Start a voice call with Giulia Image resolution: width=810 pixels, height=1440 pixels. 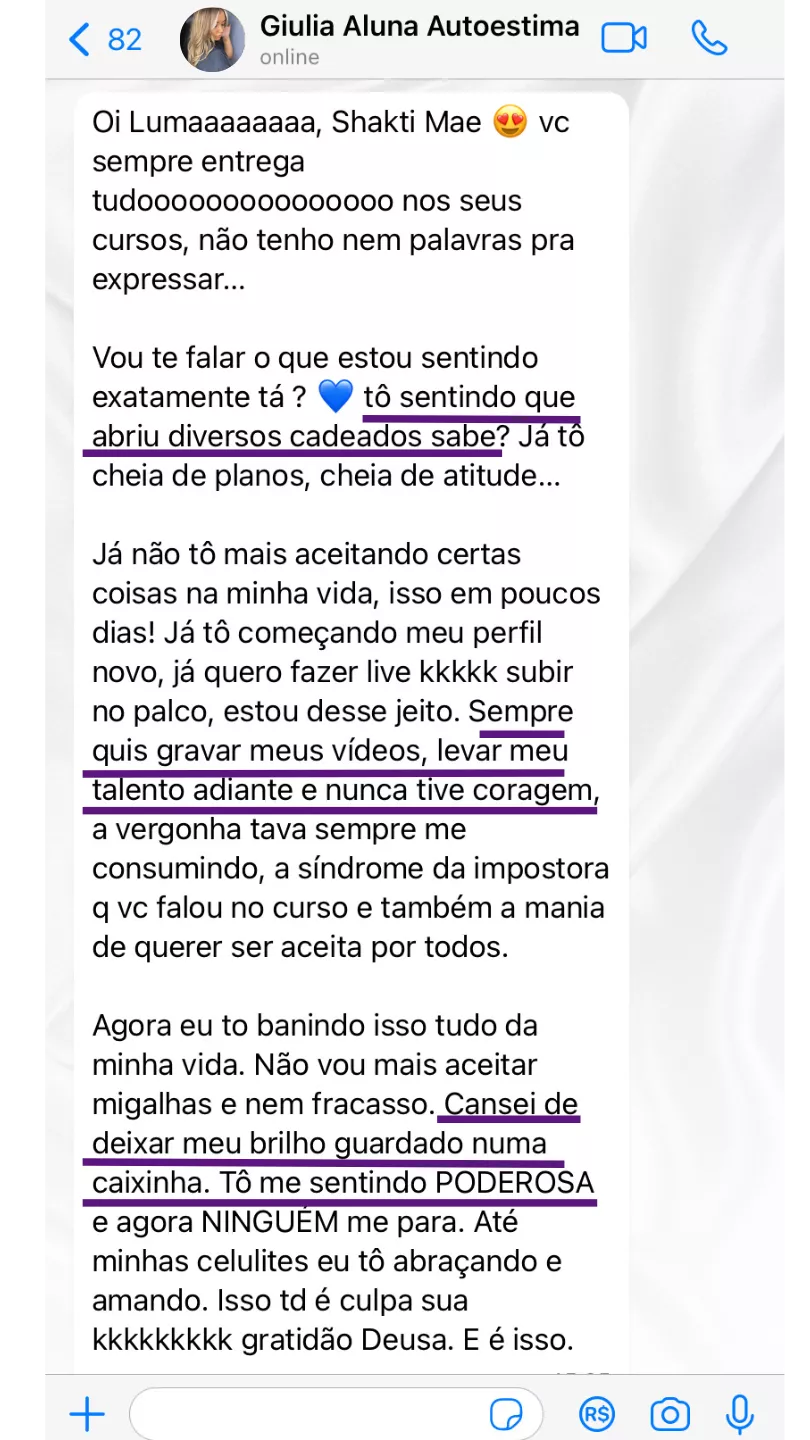pos(708,39)
